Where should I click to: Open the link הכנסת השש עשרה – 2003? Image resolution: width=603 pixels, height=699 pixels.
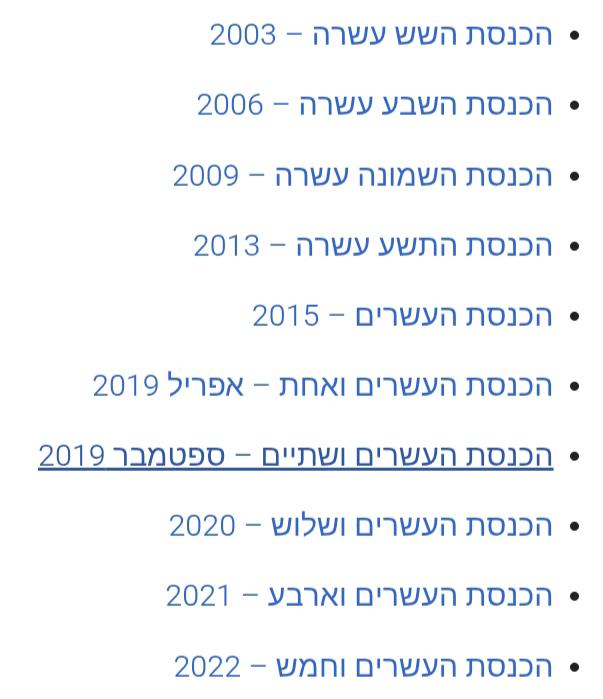pyautogui.click(x=380, y=35)
